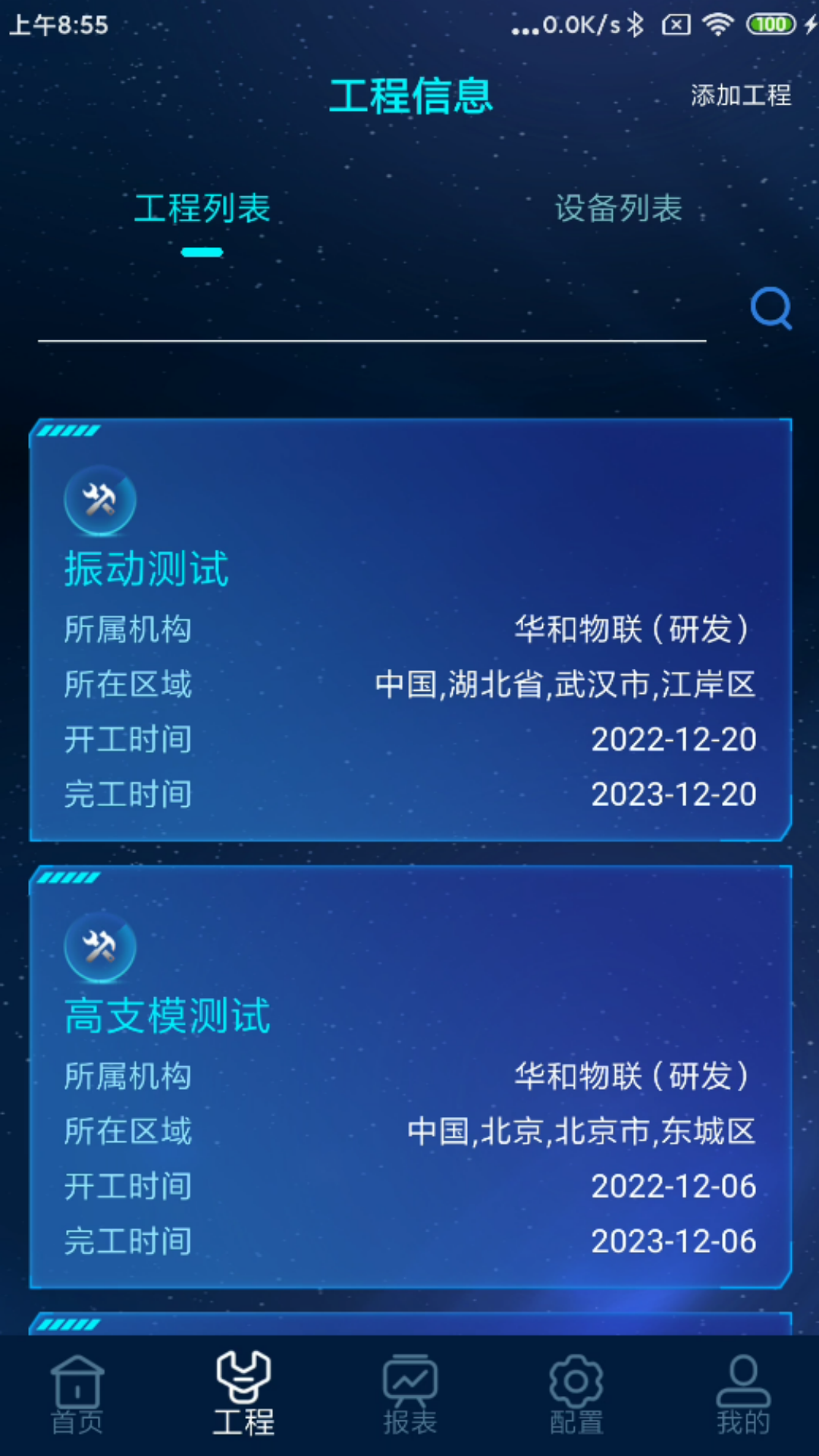Tap the search magnifier icon

(770, 308)
